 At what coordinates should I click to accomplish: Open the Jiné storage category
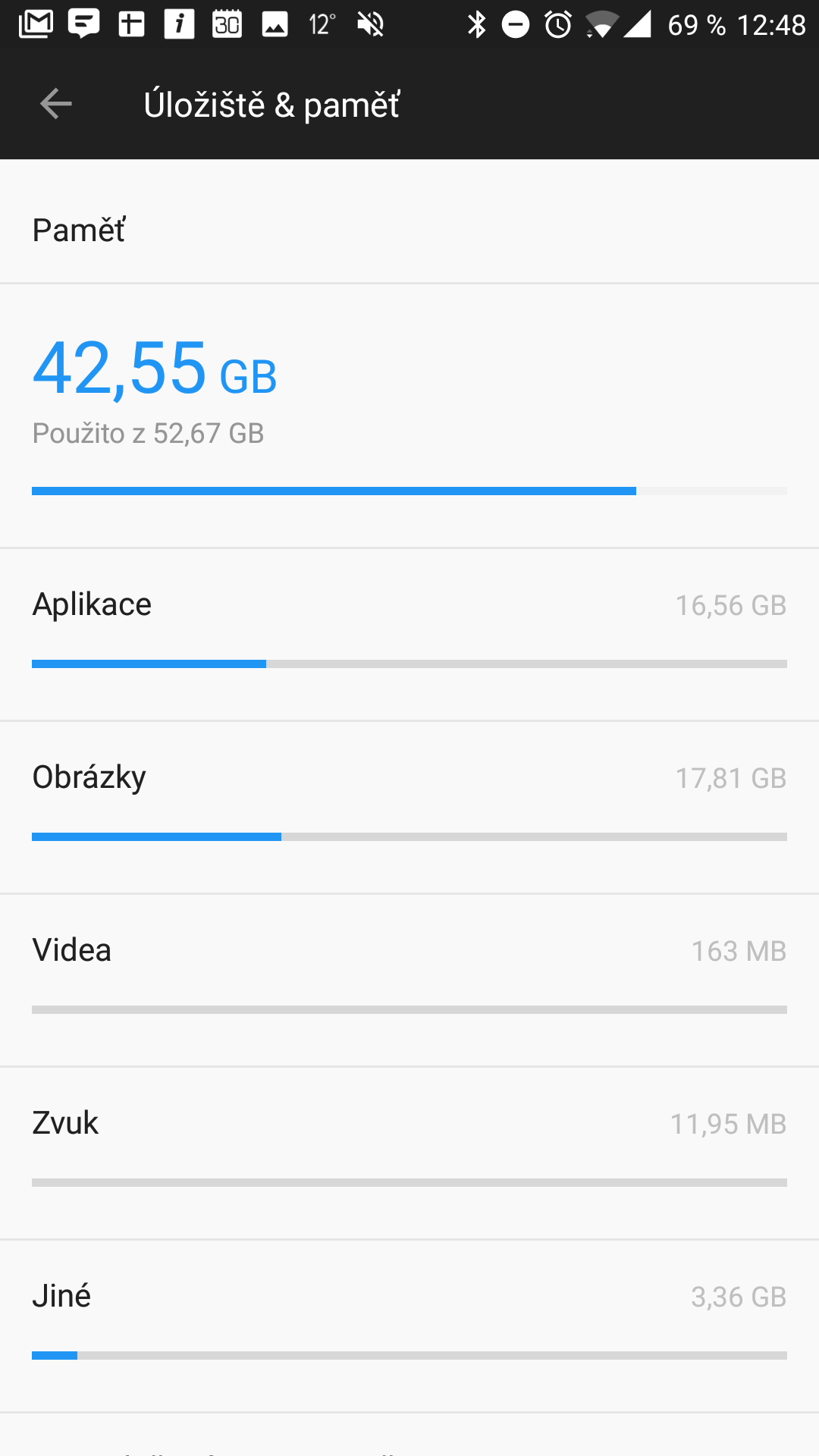(x=409, y=1326)
